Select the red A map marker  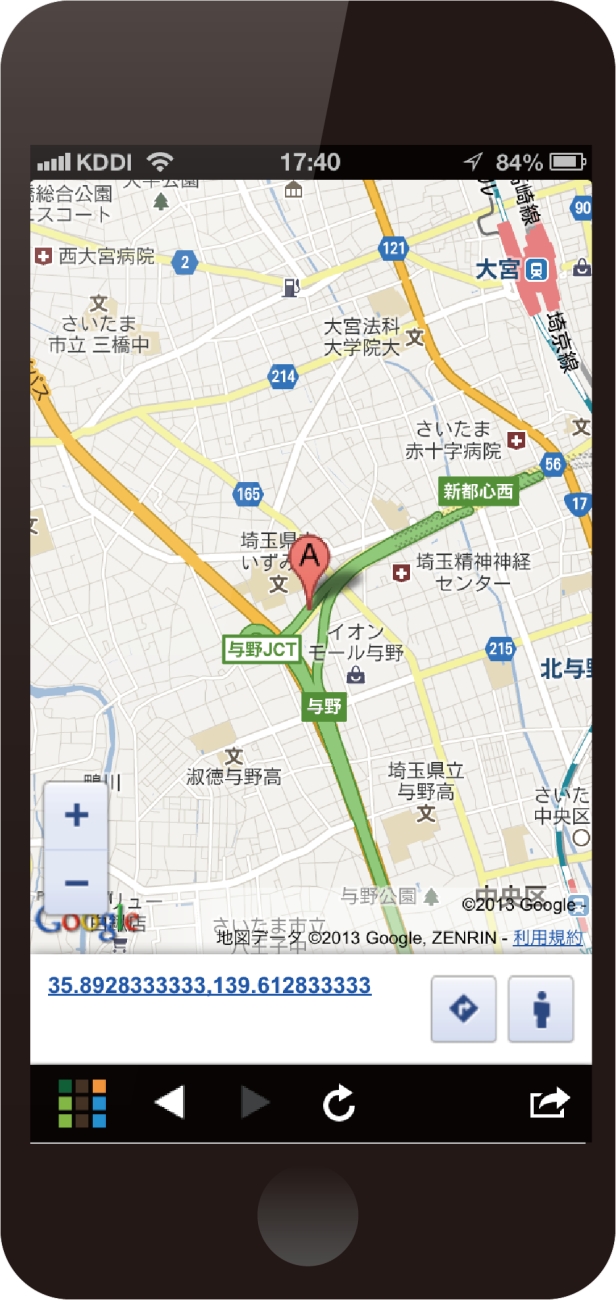click(311, 562)
